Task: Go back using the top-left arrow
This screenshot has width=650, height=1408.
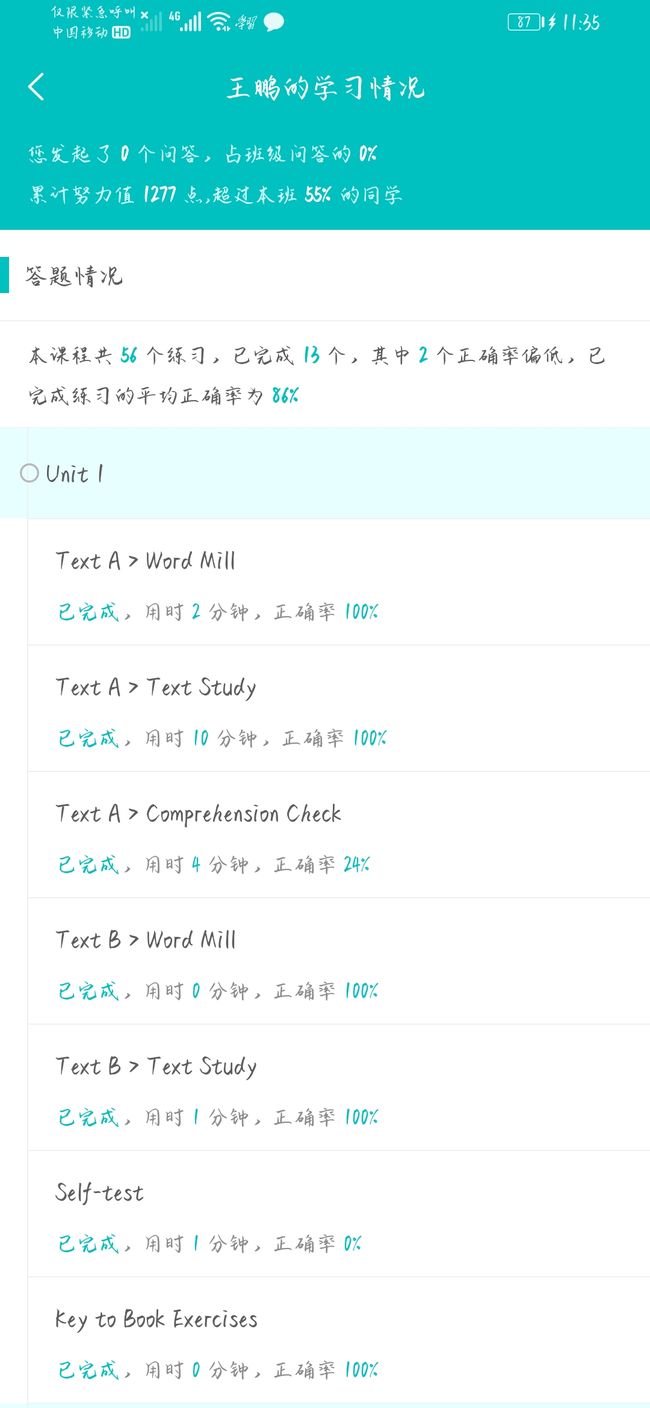Action: 36,87
